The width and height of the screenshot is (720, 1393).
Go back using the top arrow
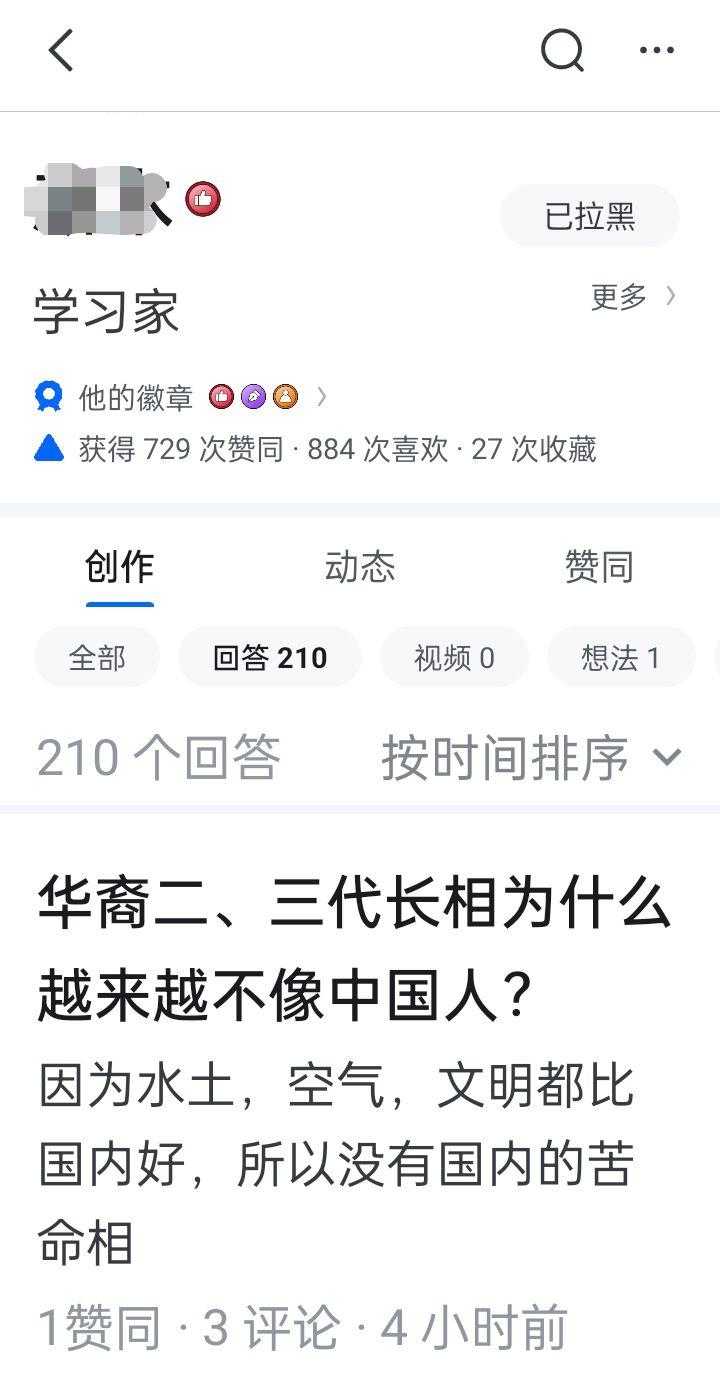tap(62, 50)
